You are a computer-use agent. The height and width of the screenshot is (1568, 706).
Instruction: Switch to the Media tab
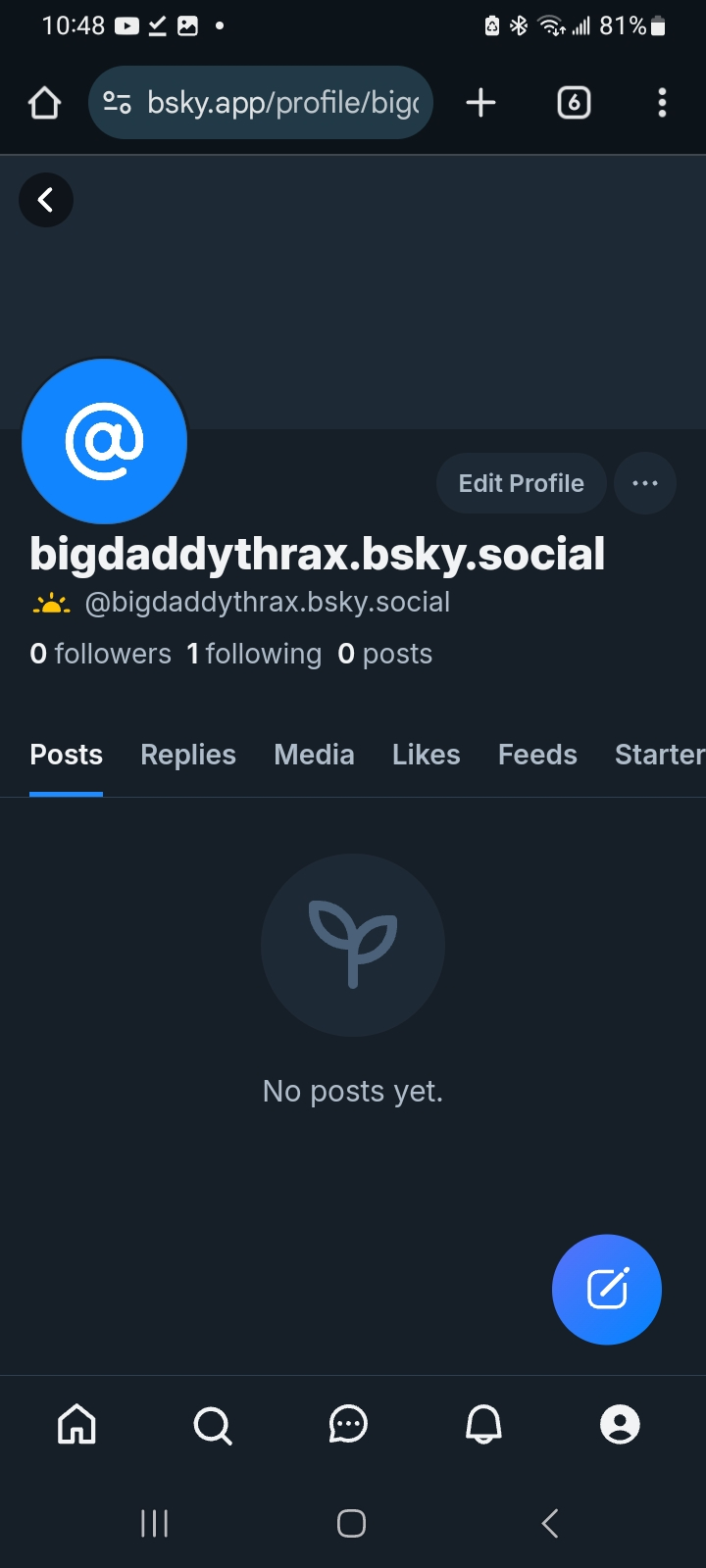click(x=314, y=755)
